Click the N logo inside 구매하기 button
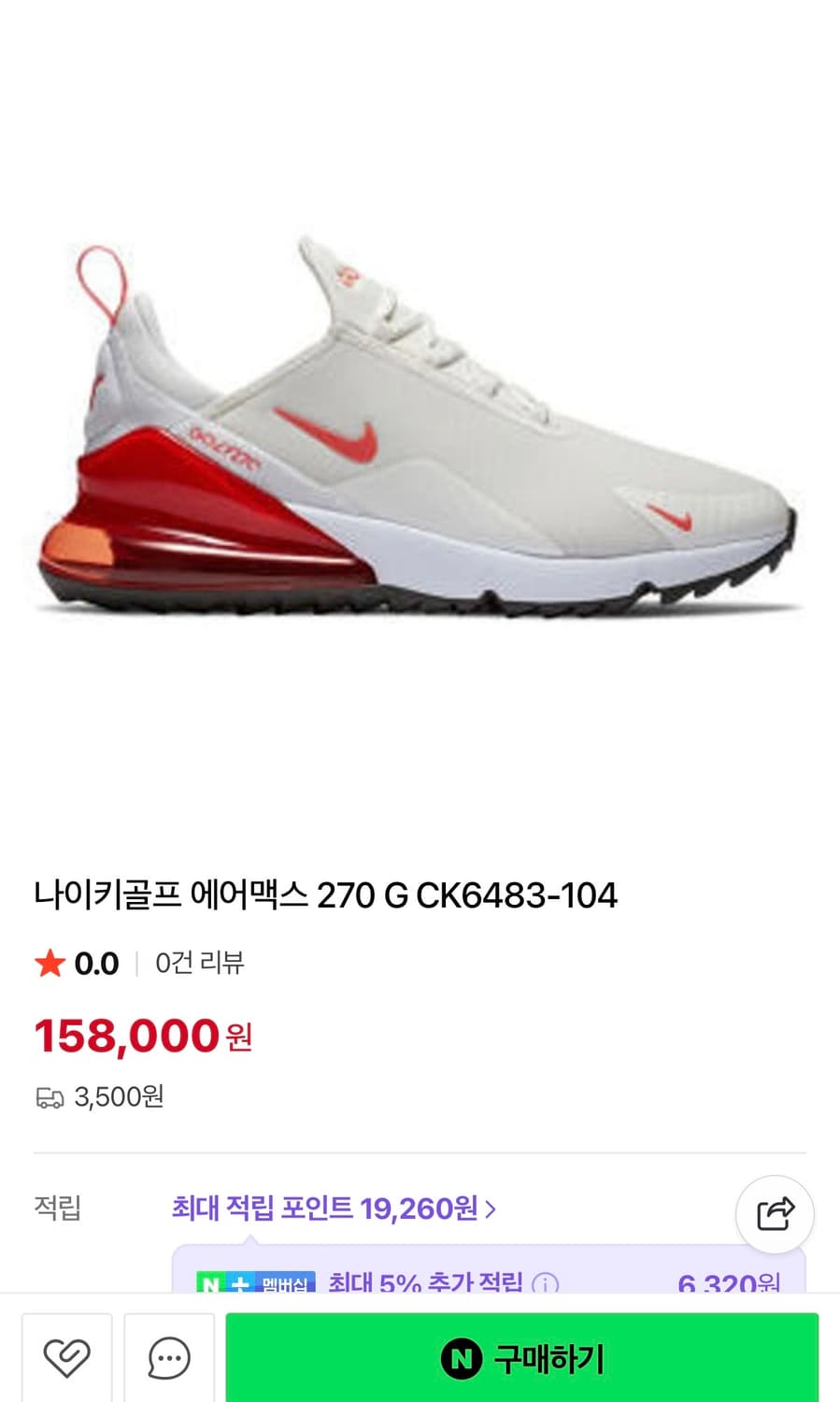840x1402 pixels. pos(460,1357)
